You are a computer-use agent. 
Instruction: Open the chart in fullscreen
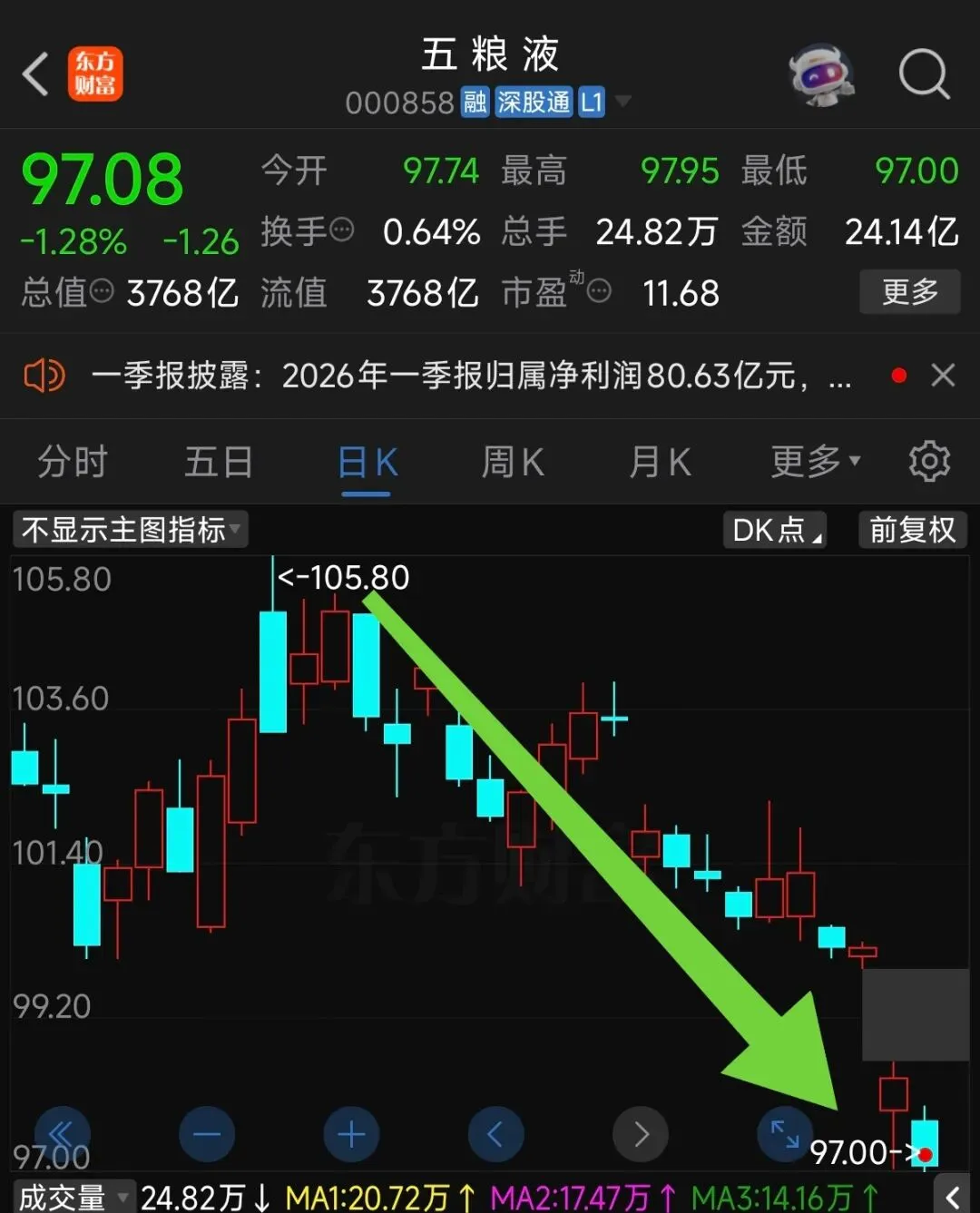click(x=785, y=1134)
